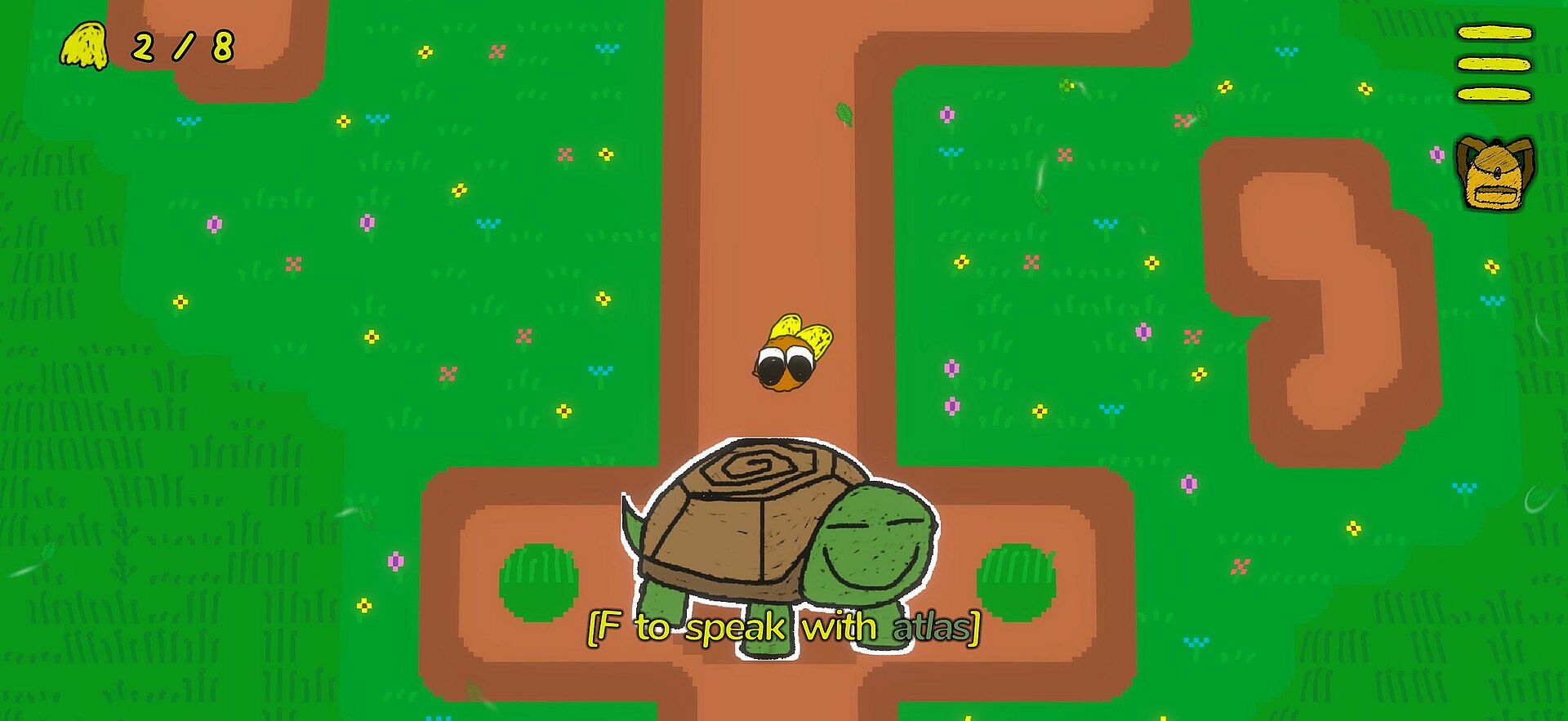1568x721 pixels.
Task: Open the yellow hamburger menu
Action: [1494, 64]
